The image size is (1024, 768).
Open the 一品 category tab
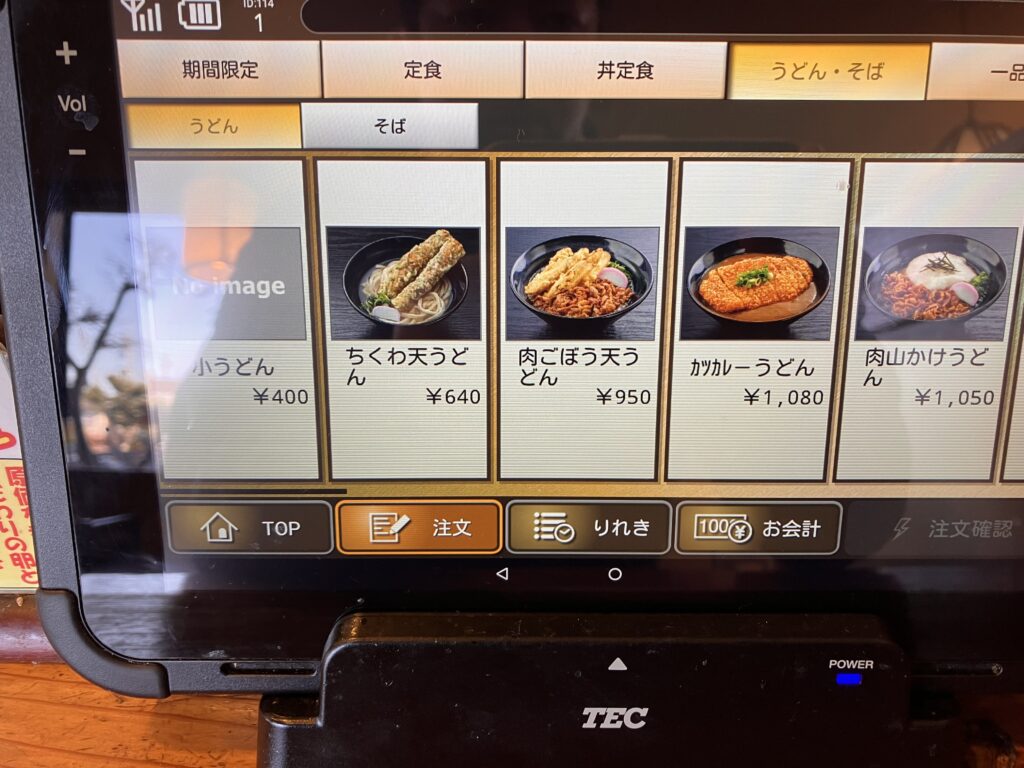(x=985, y=70)
